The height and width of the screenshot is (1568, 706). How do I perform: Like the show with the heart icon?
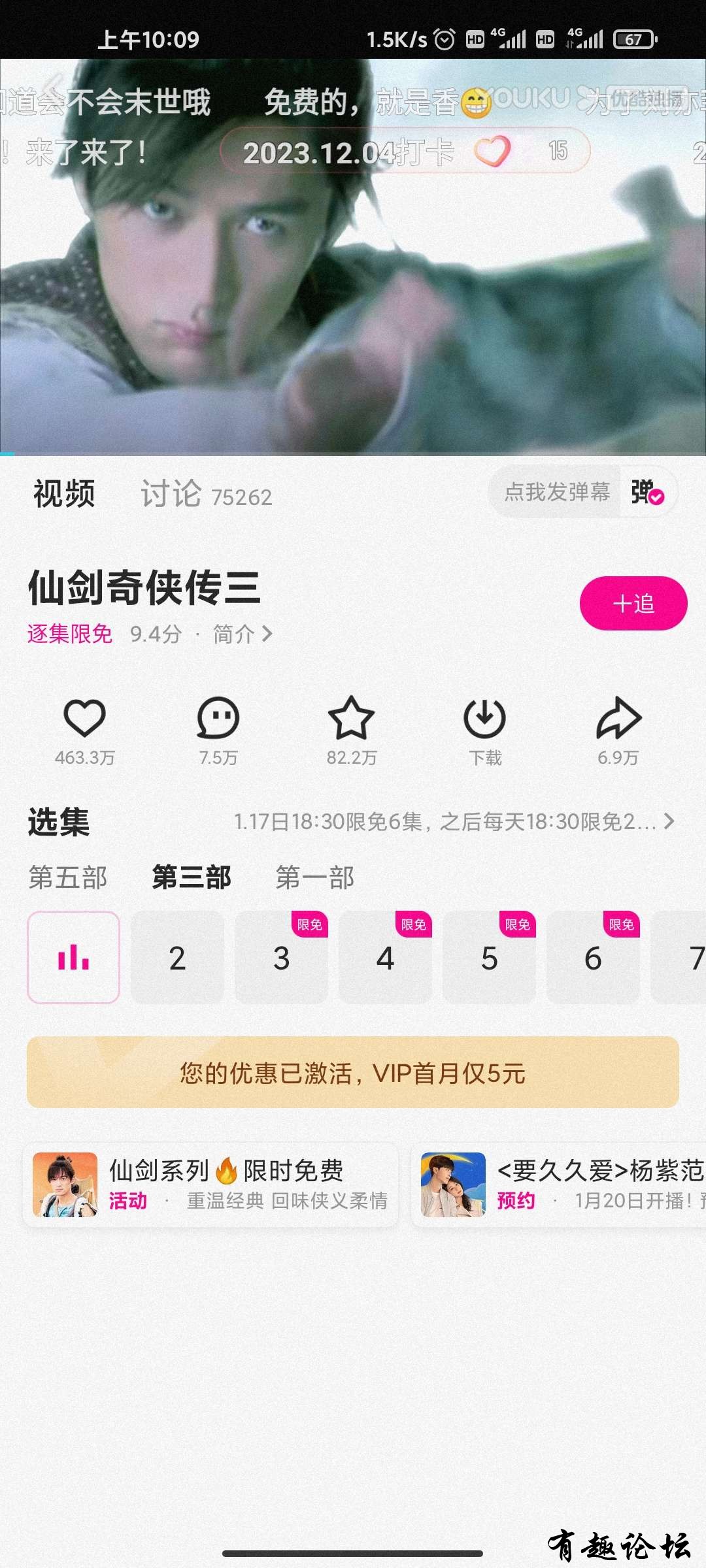tap(85, 719)
